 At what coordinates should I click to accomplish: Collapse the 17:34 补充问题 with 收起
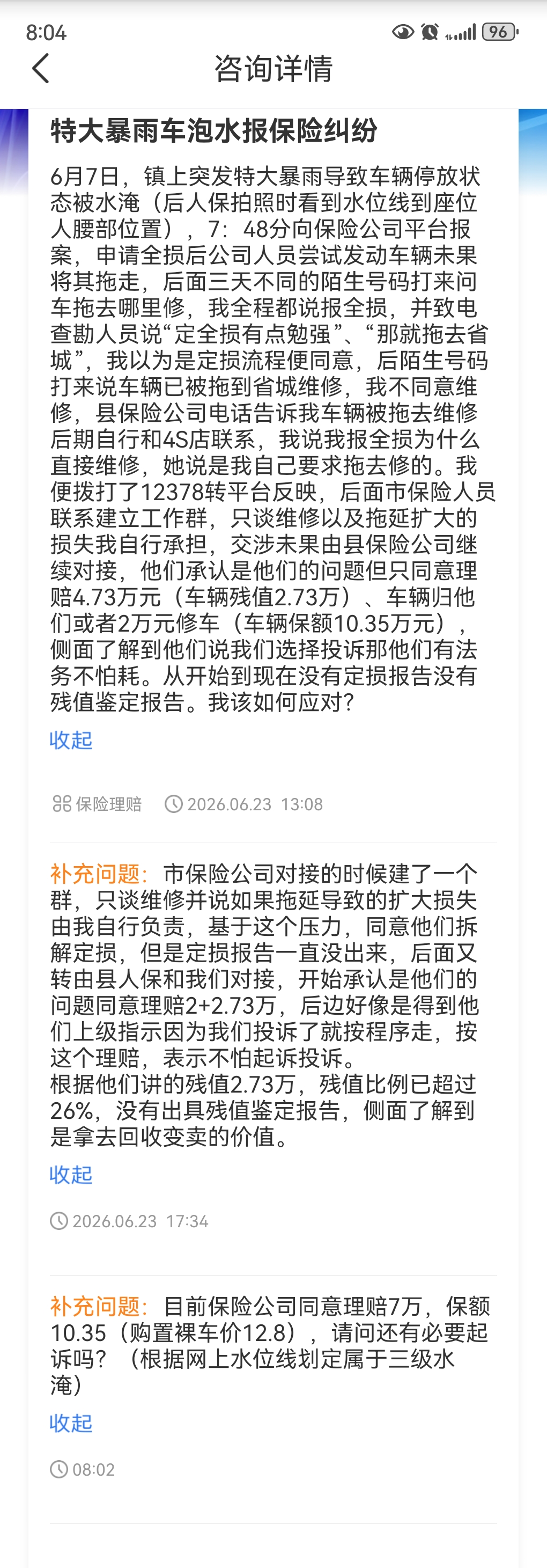click(x=71, y=1174)
